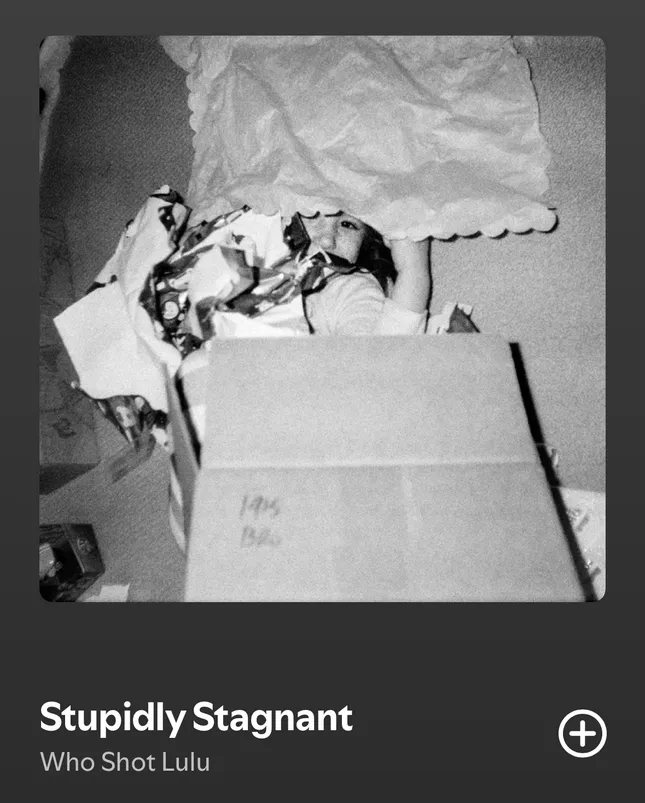Add Stupidly Stagnant to your library
Screen dimensions: 645x803
[582, 734]
